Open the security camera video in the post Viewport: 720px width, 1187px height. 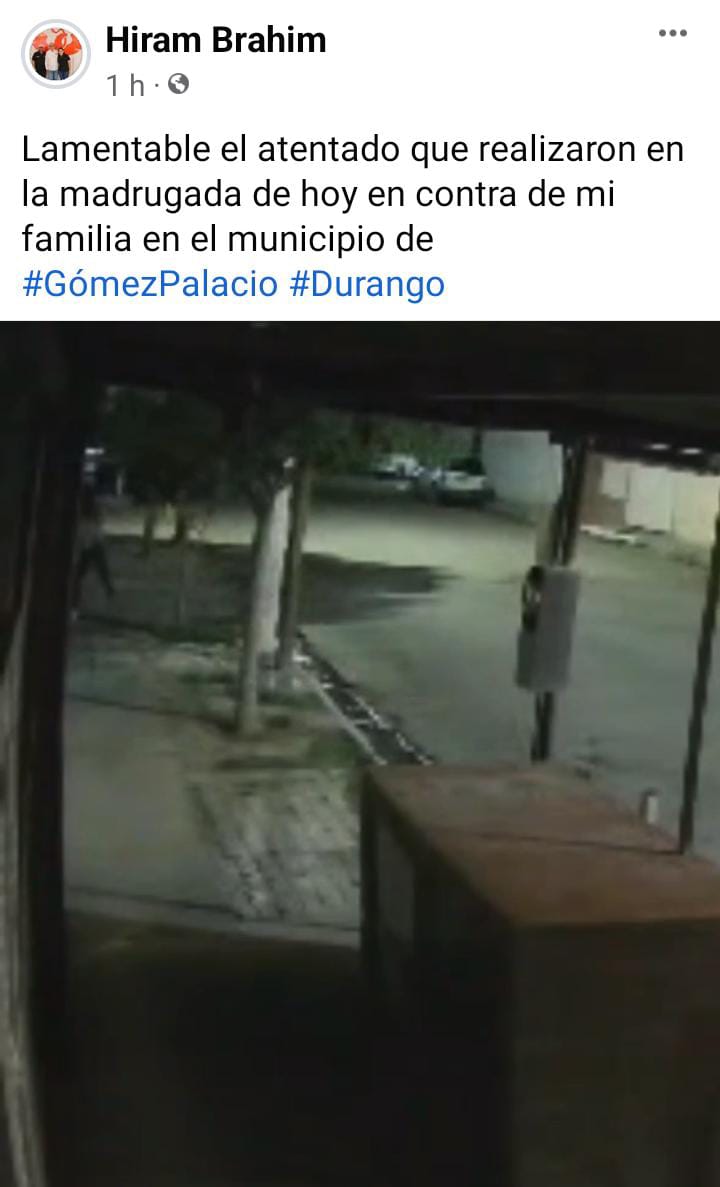pos(360,750)
